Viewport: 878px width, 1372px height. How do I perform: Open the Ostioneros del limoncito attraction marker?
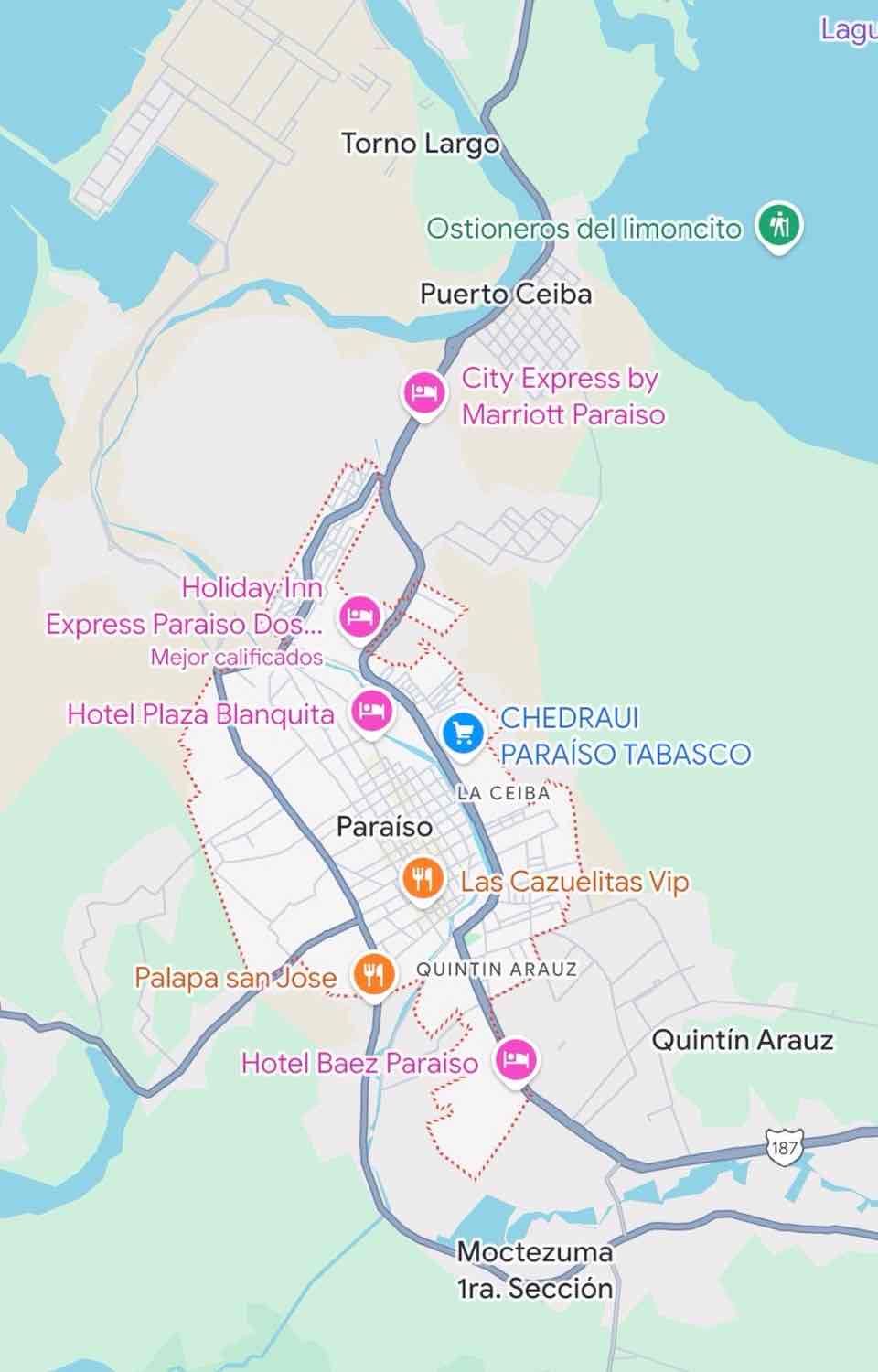pyautogui.click(x=779, y=226)
